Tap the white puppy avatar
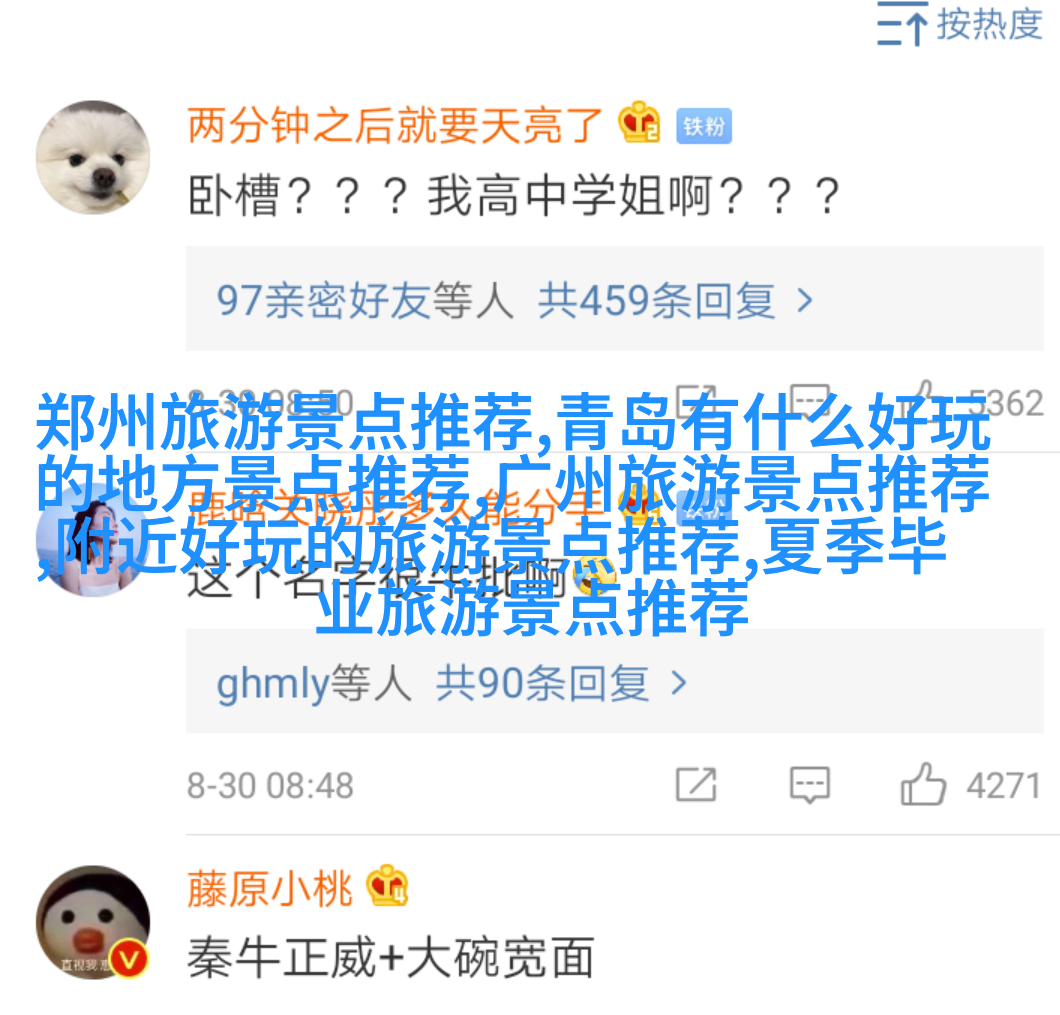 pyautogui.click(x=92, y=157)
